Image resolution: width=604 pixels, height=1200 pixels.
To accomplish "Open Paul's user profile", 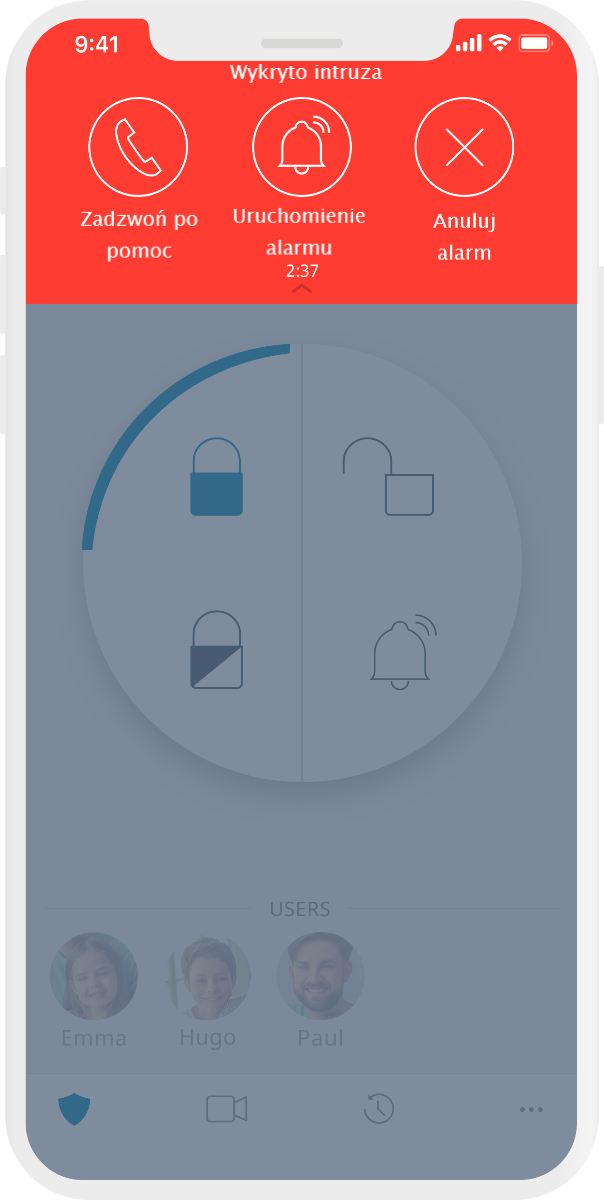I will click(x=320, y=977).
